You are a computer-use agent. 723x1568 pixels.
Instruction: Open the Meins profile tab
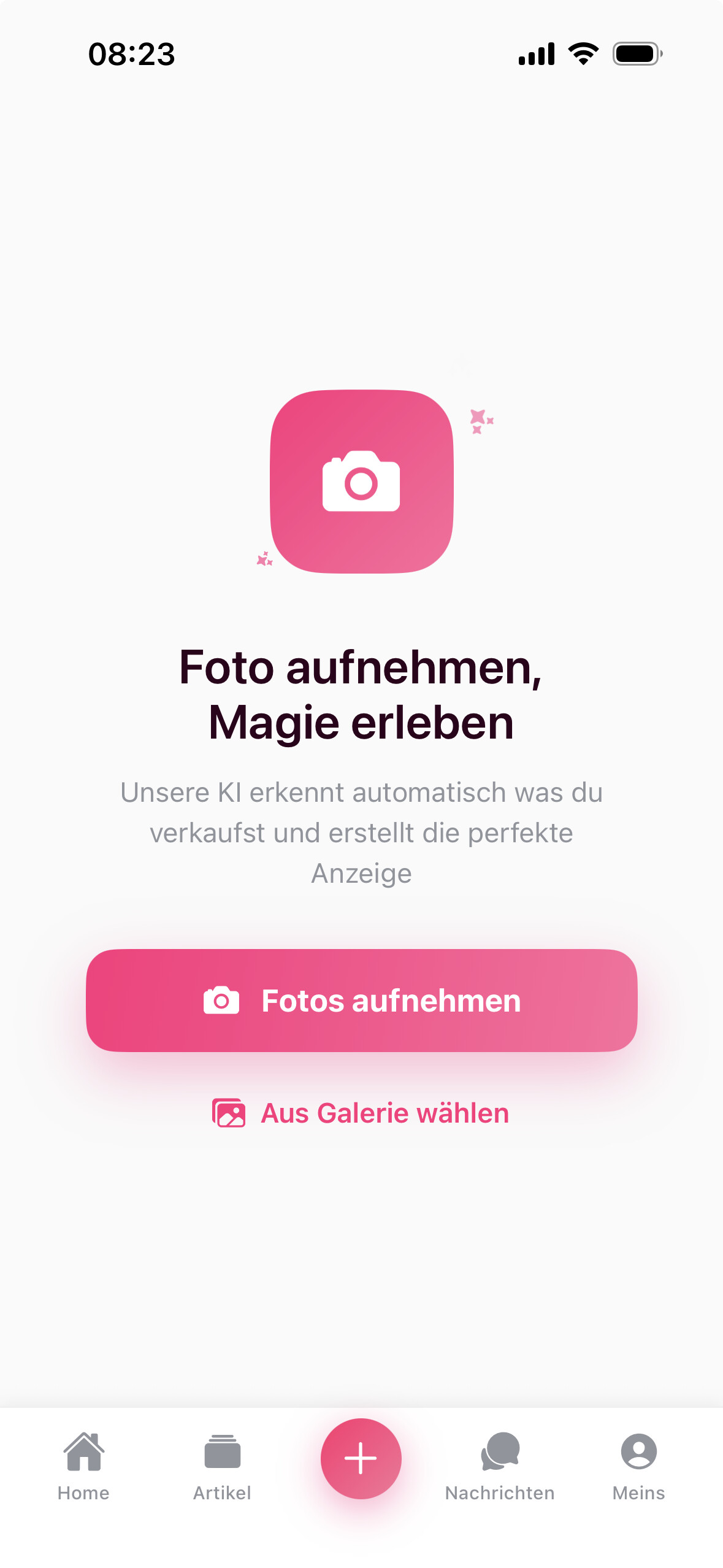click(x=638, y=1466)
